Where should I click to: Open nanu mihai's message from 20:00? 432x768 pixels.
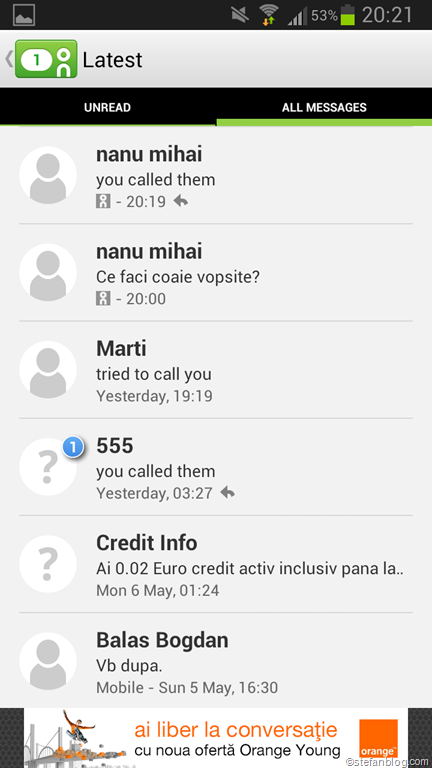(x=216, y=273)
